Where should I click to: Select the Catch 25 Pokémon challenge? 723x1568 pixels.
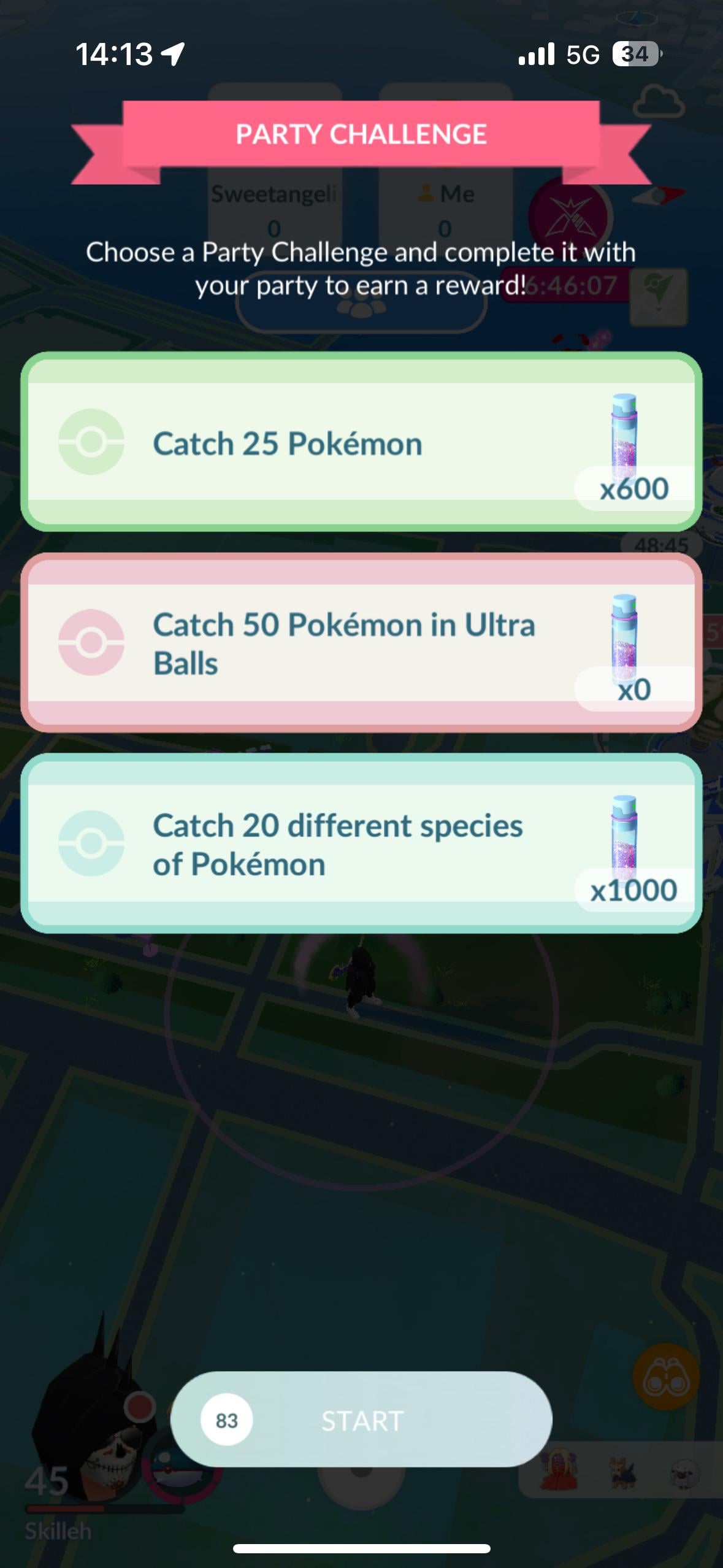pos(361,442)
